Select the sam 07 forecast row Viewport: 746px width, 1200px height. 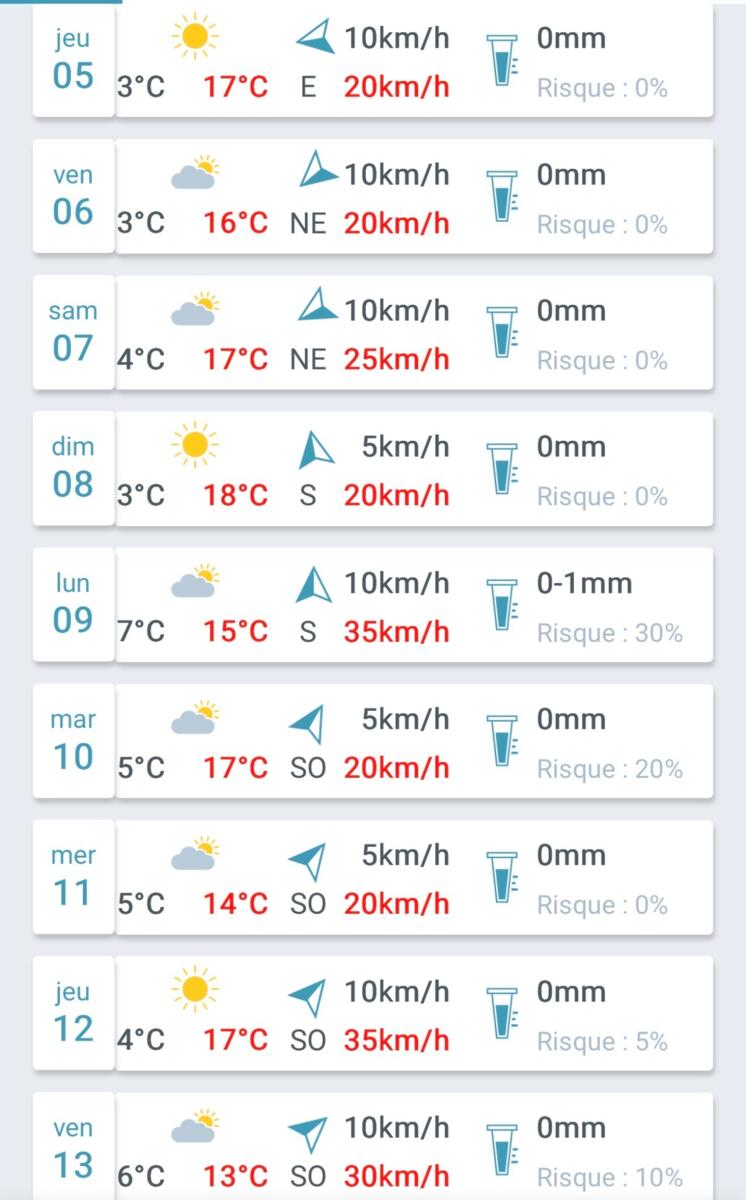pos(372,333)
